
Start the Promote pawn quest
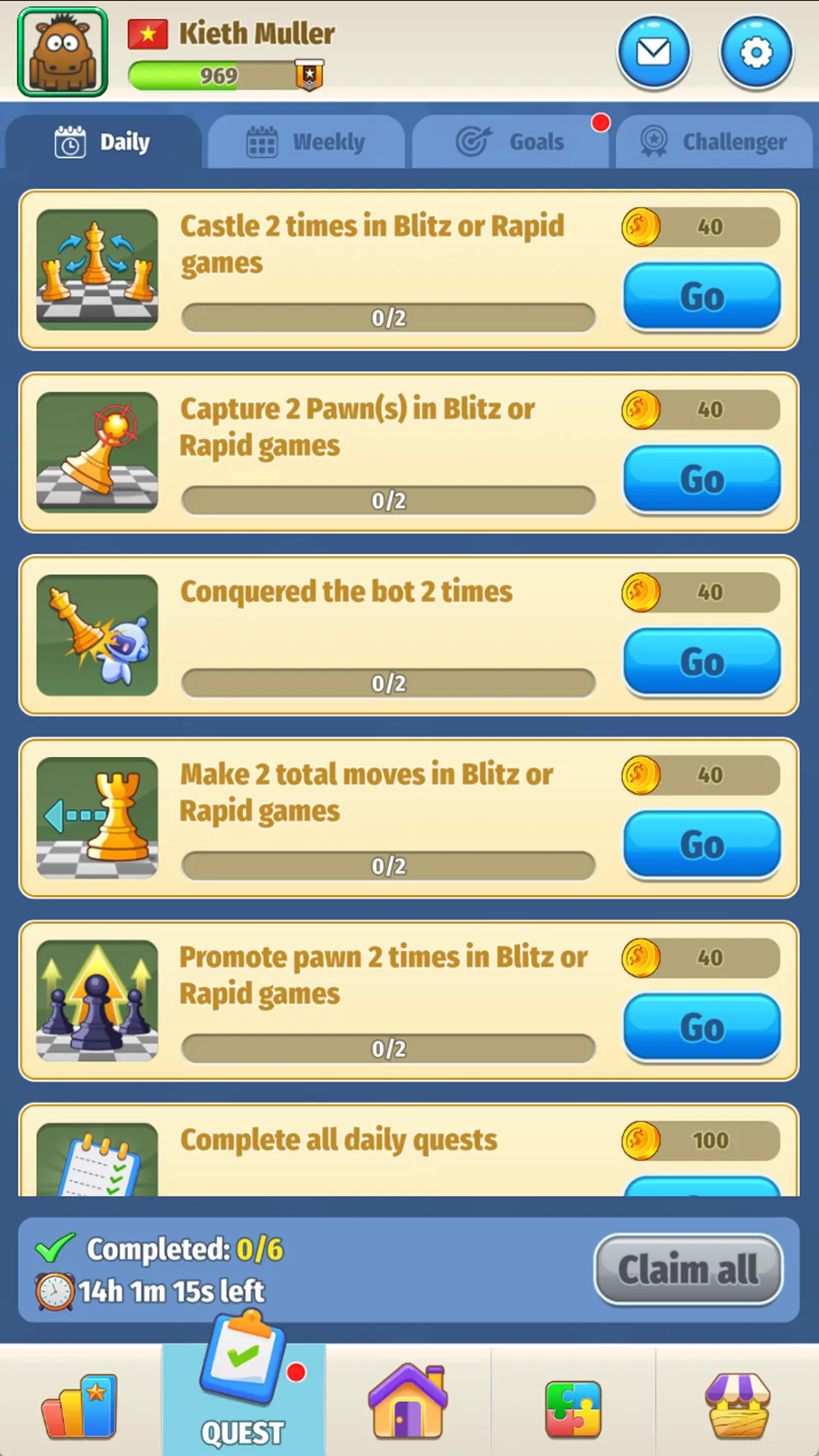[701, 1028]
